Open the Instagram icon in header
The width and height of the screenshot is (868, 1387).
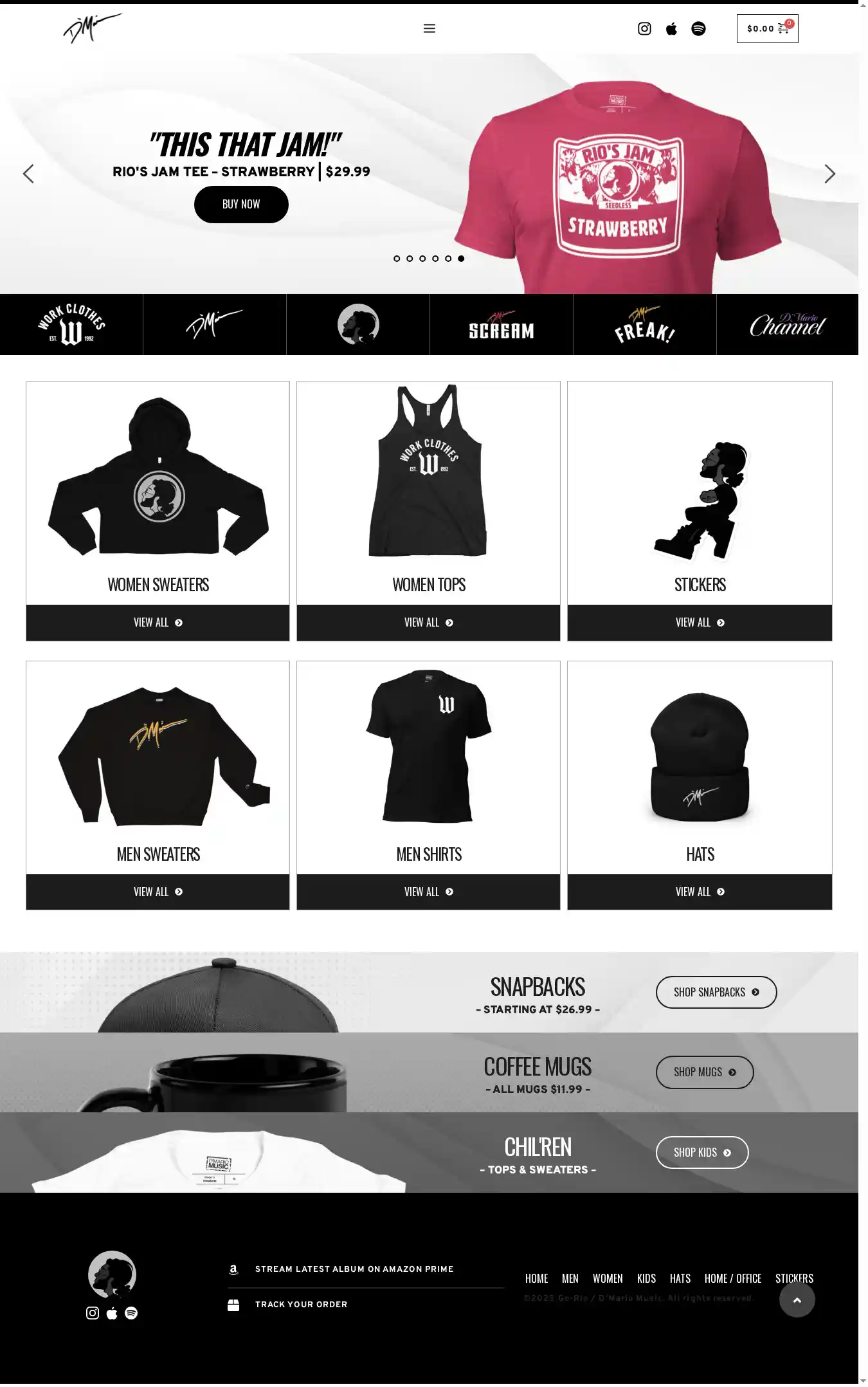(x=644, y=28)
